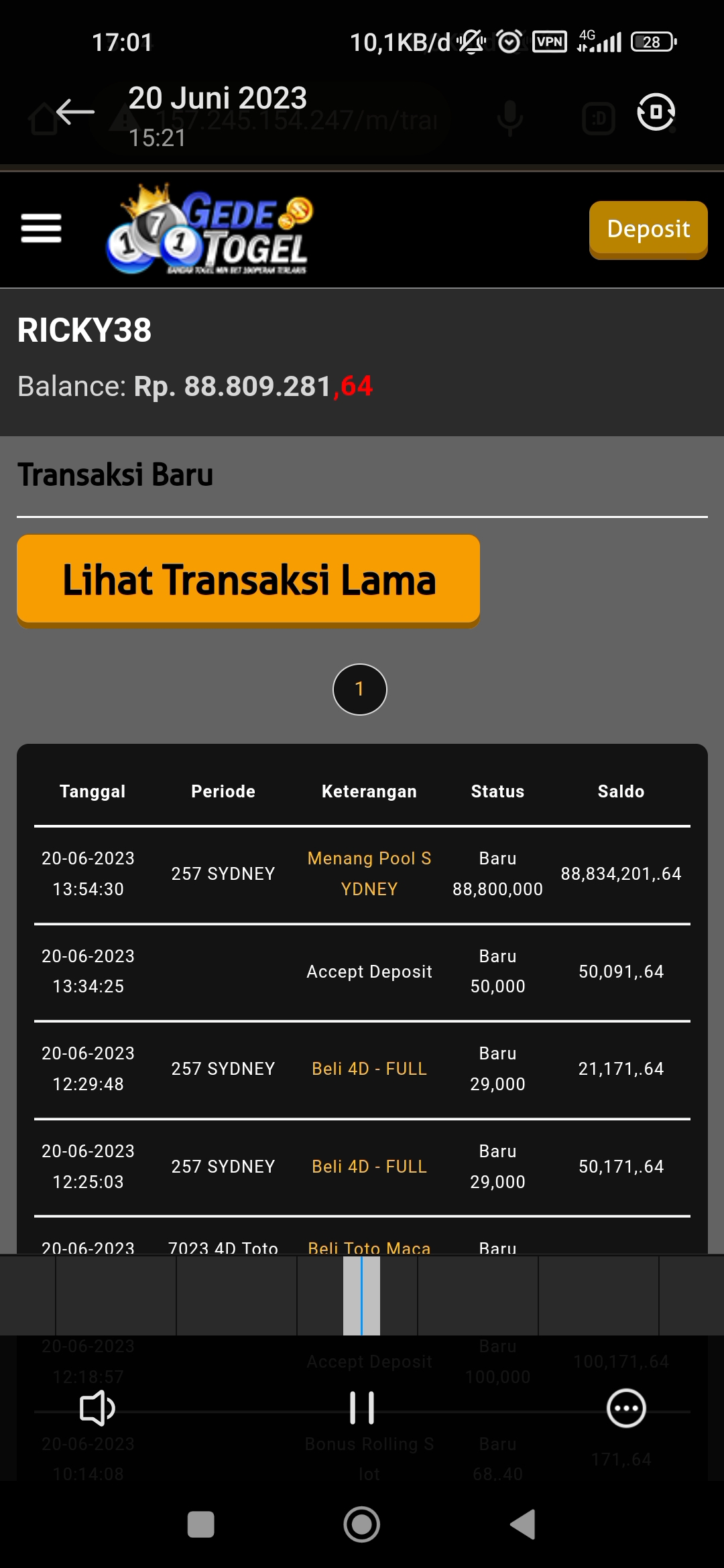Open the recent apps view
This screenshot has width=724, height=1568.
coord(200,1524)
